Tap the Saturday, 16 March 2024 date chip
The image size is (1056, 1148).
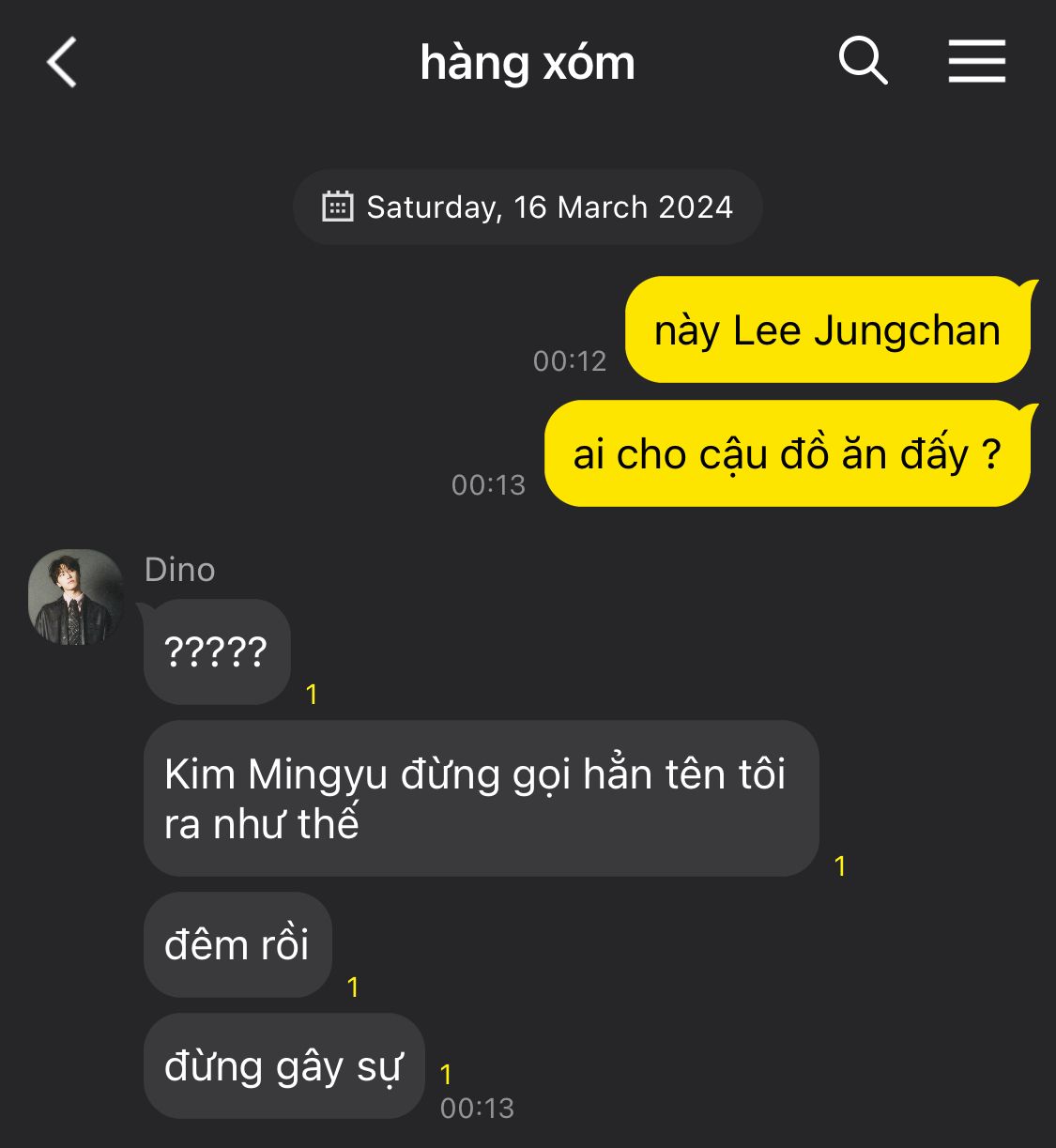(528, 207)
